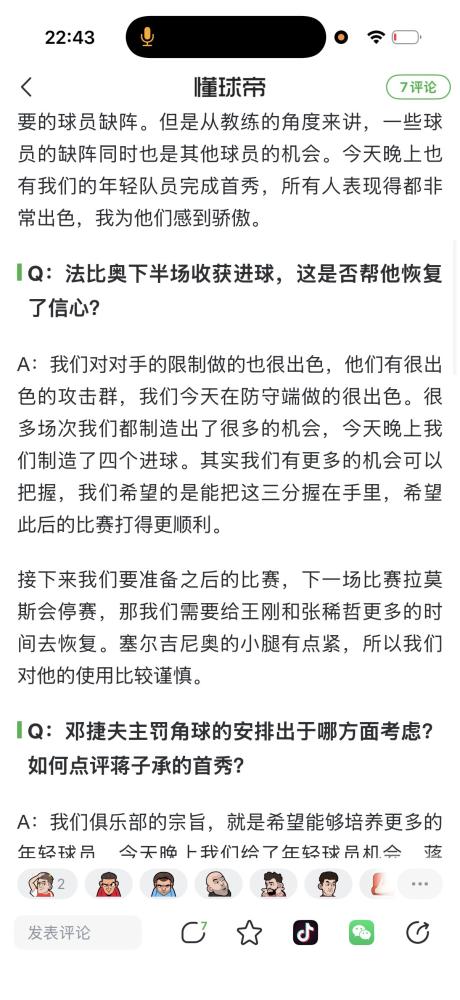The height and width of the screenshot is (1000, 460).
Task: Share the article to WeChat
Action: pyautogui.click(x=362, y=933)
